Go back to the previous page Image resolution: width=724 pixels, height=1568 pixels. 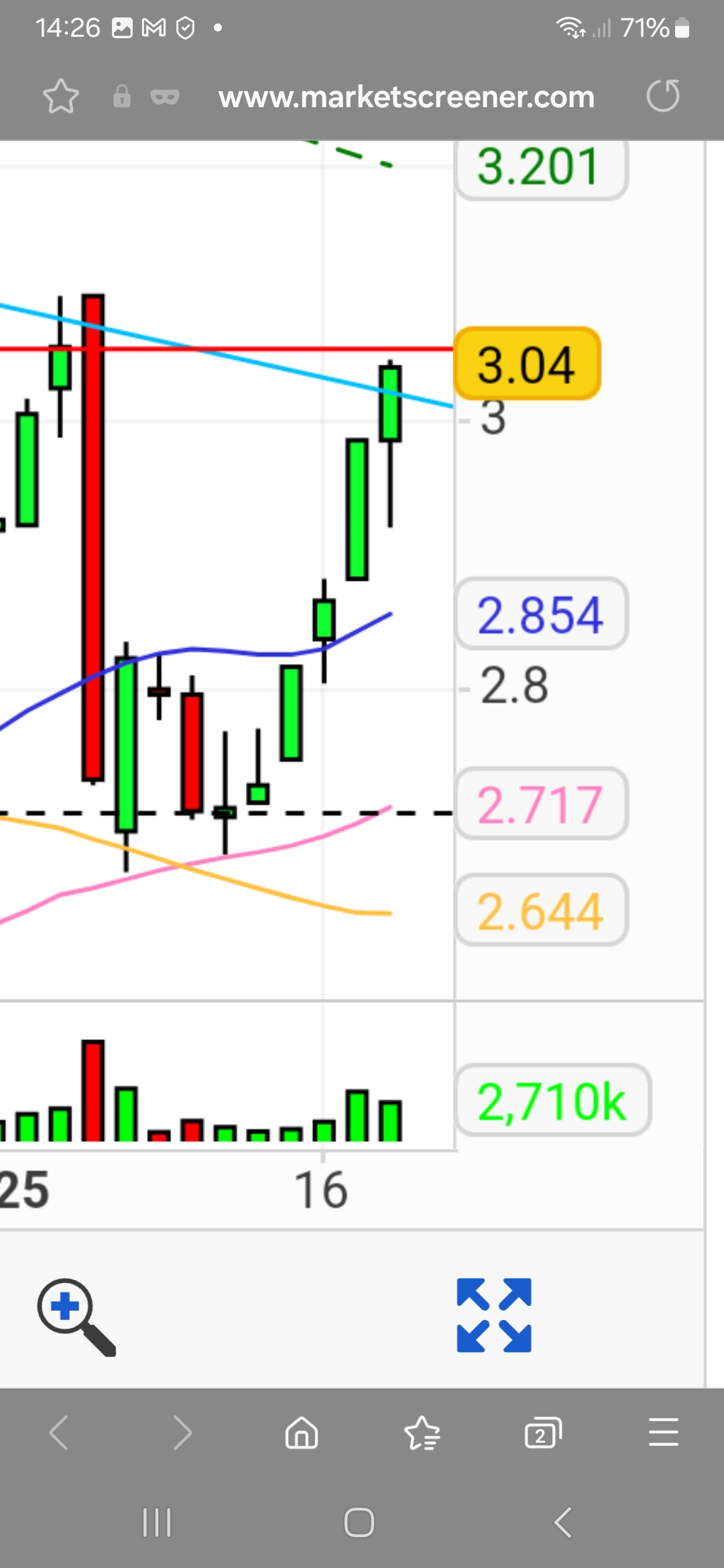click(59, 1433)
